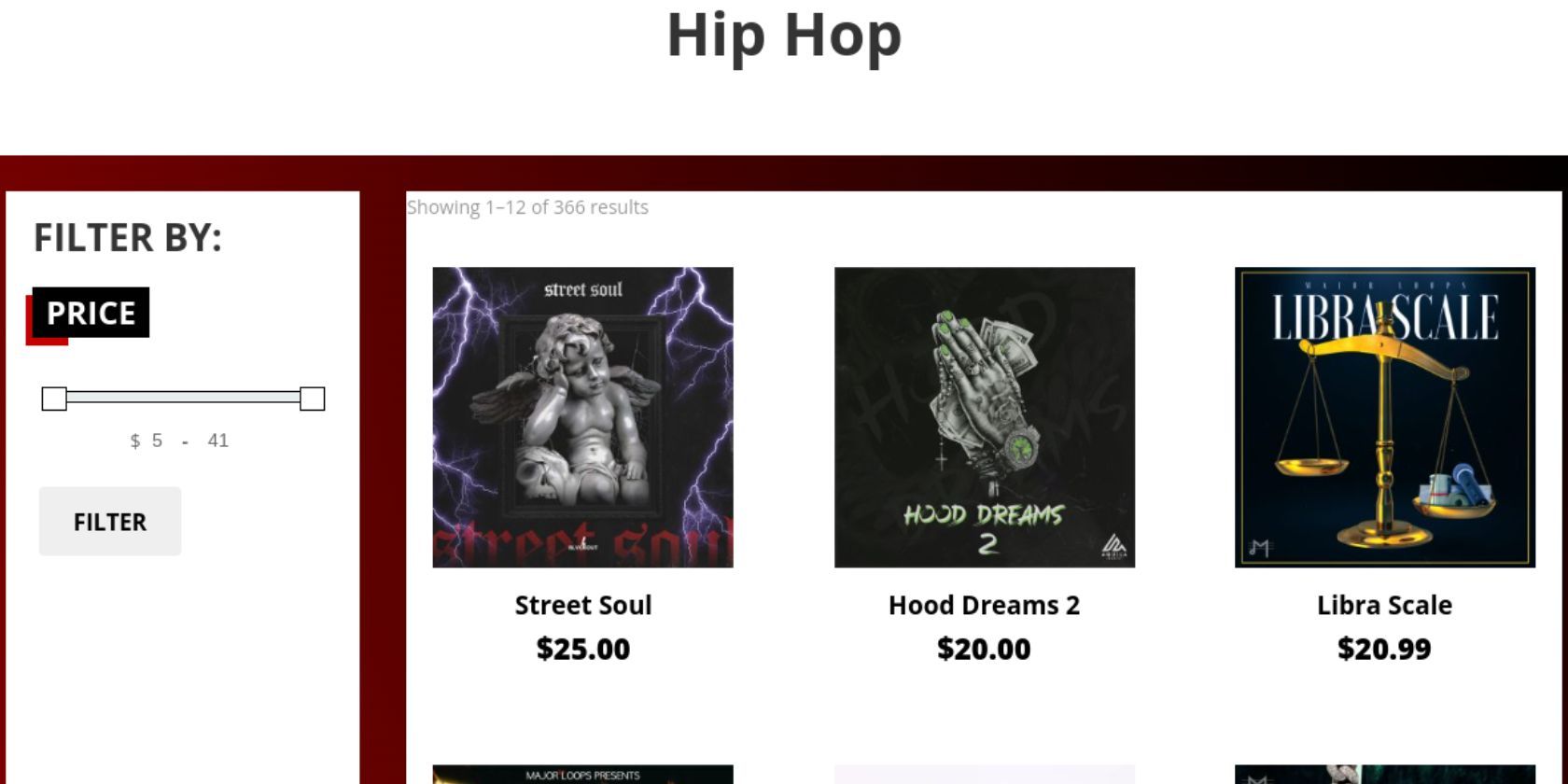
Task: Open the Street Soul album cover
Action: 582,417
